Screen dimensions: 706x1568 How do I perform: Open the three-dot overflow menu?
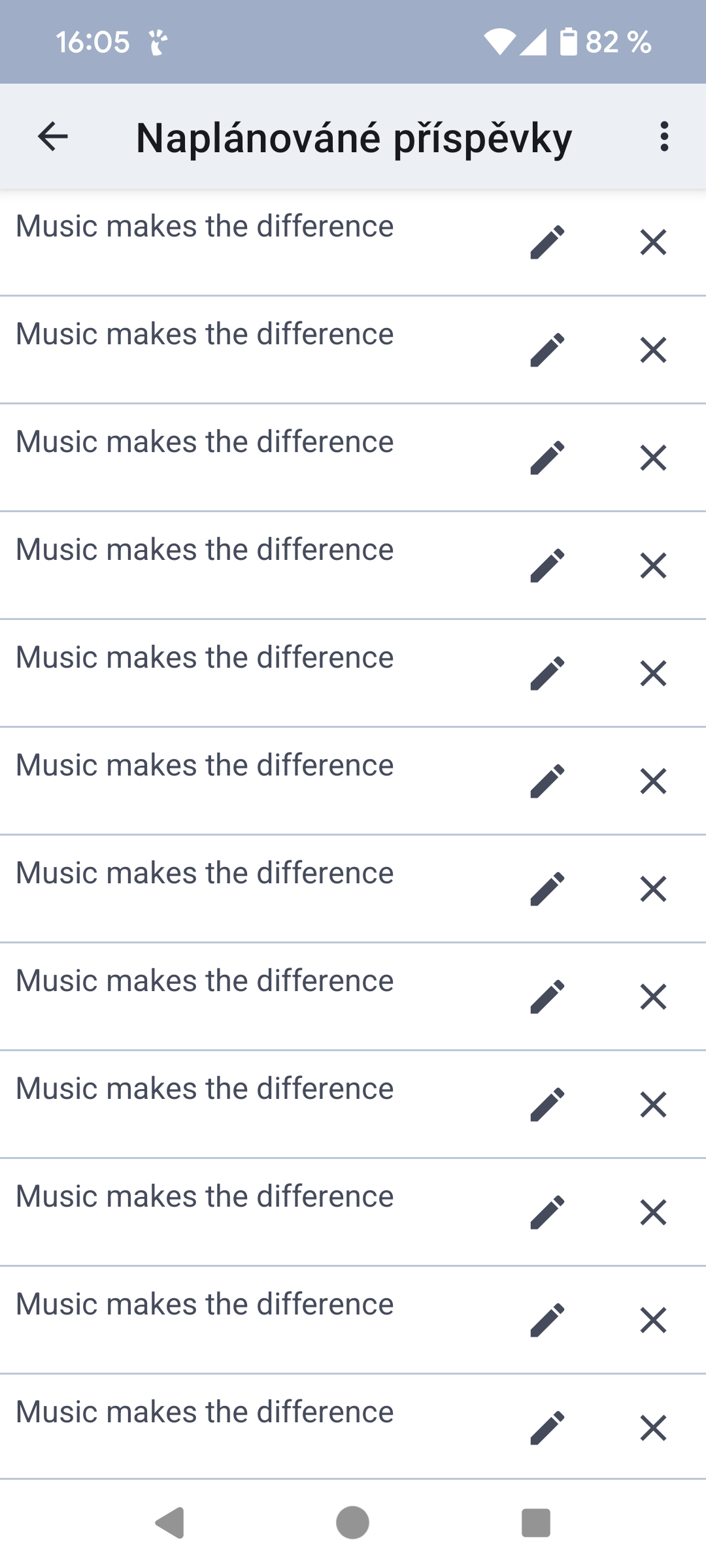664,137
